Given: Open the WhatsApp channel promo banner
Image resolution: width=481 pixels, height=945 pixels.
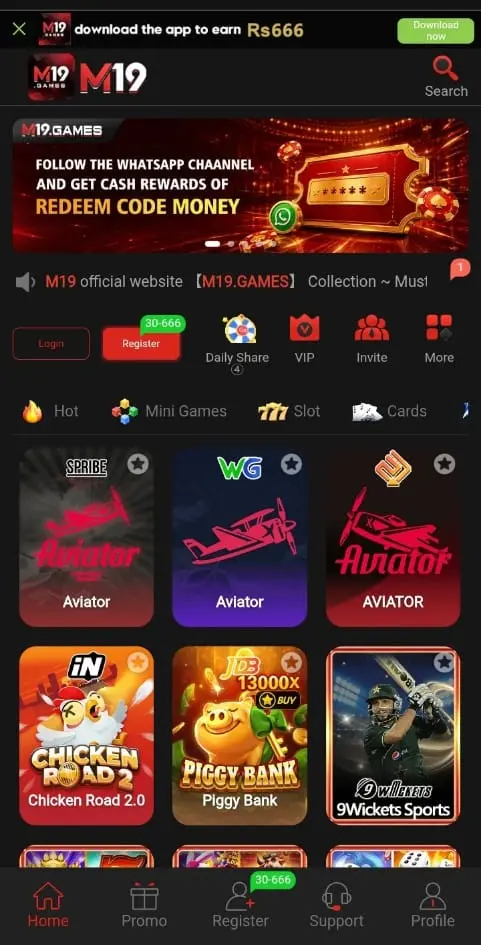Looking at the screenshot, I should pos(240,185).
